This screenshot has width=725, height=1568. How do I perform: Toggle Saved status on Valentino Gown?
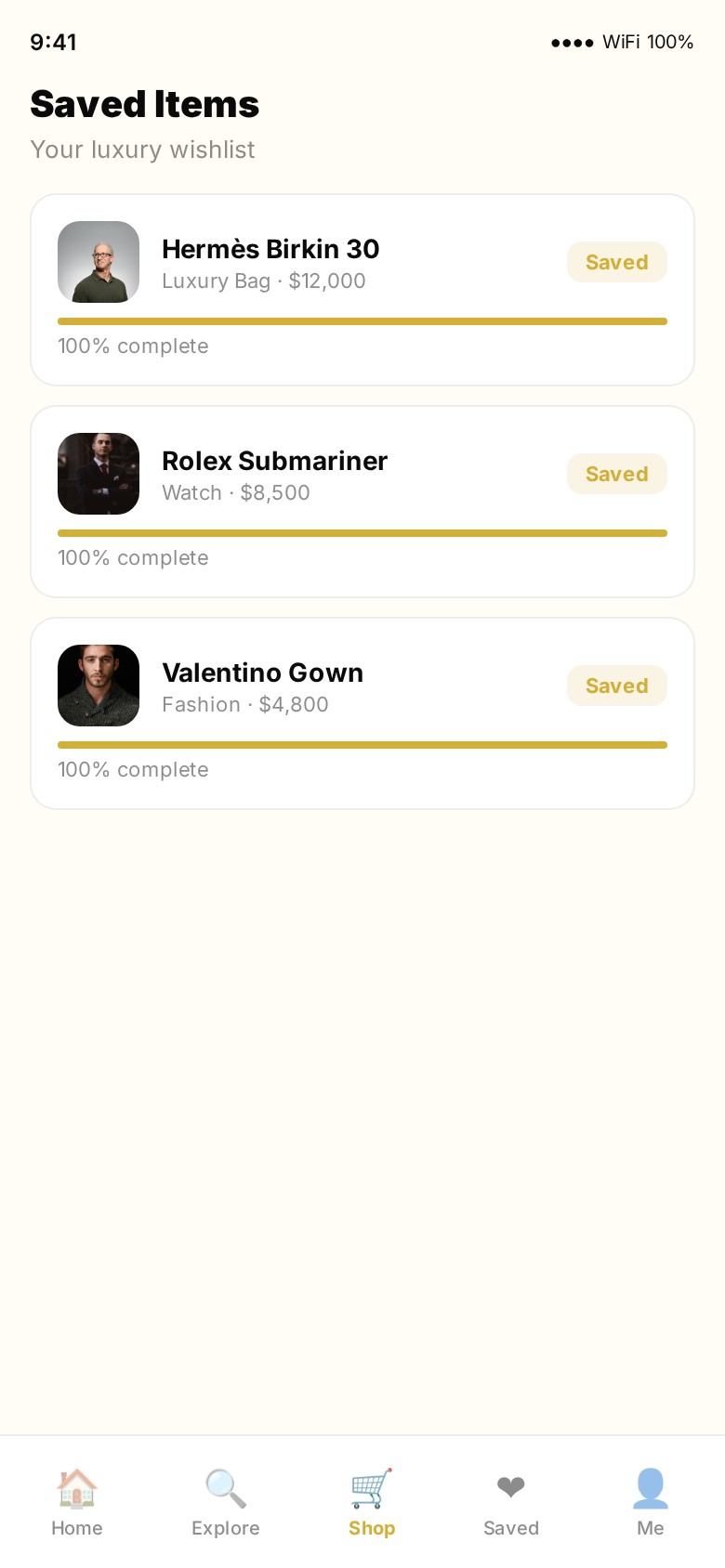[617, 686]
